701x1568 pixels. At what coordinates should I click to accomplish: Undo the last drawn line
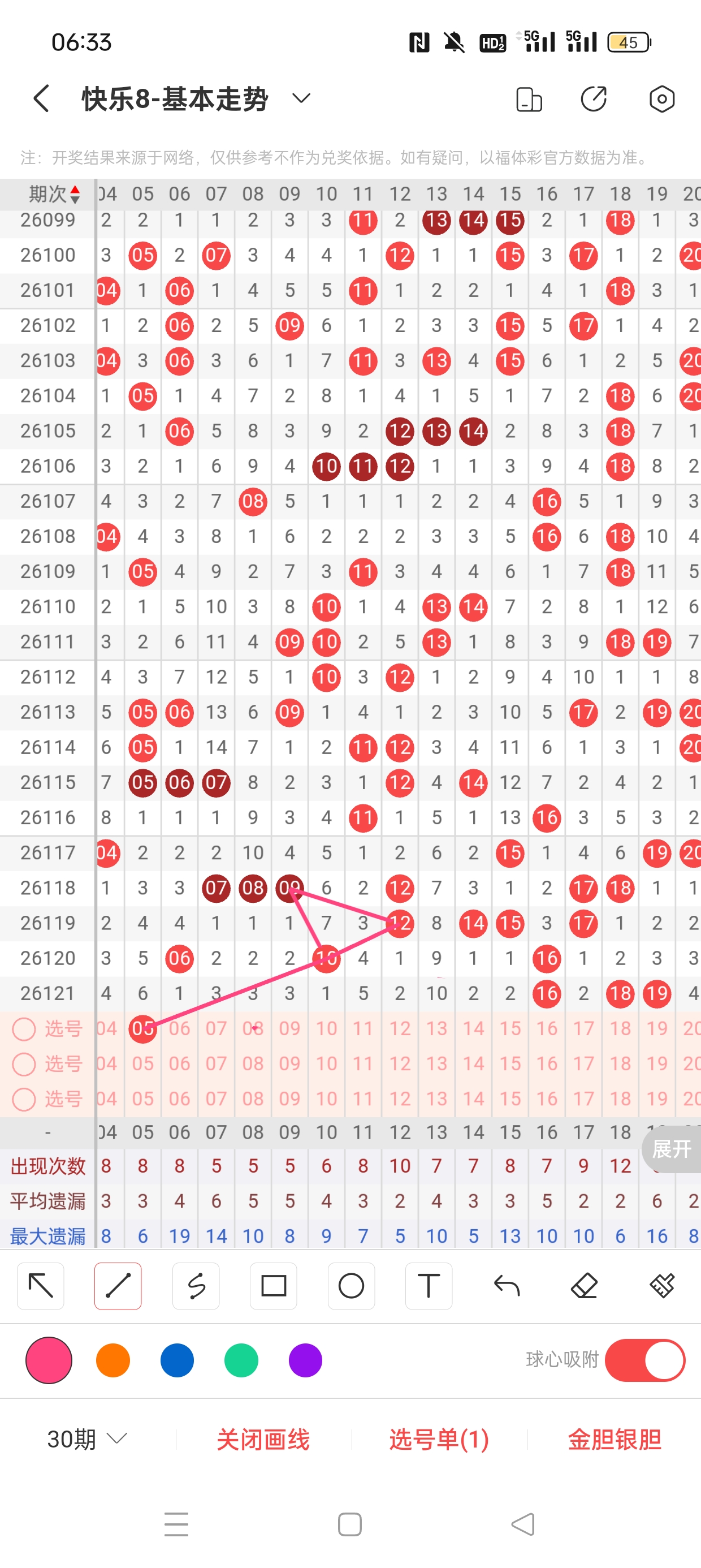coord(507,1286)
